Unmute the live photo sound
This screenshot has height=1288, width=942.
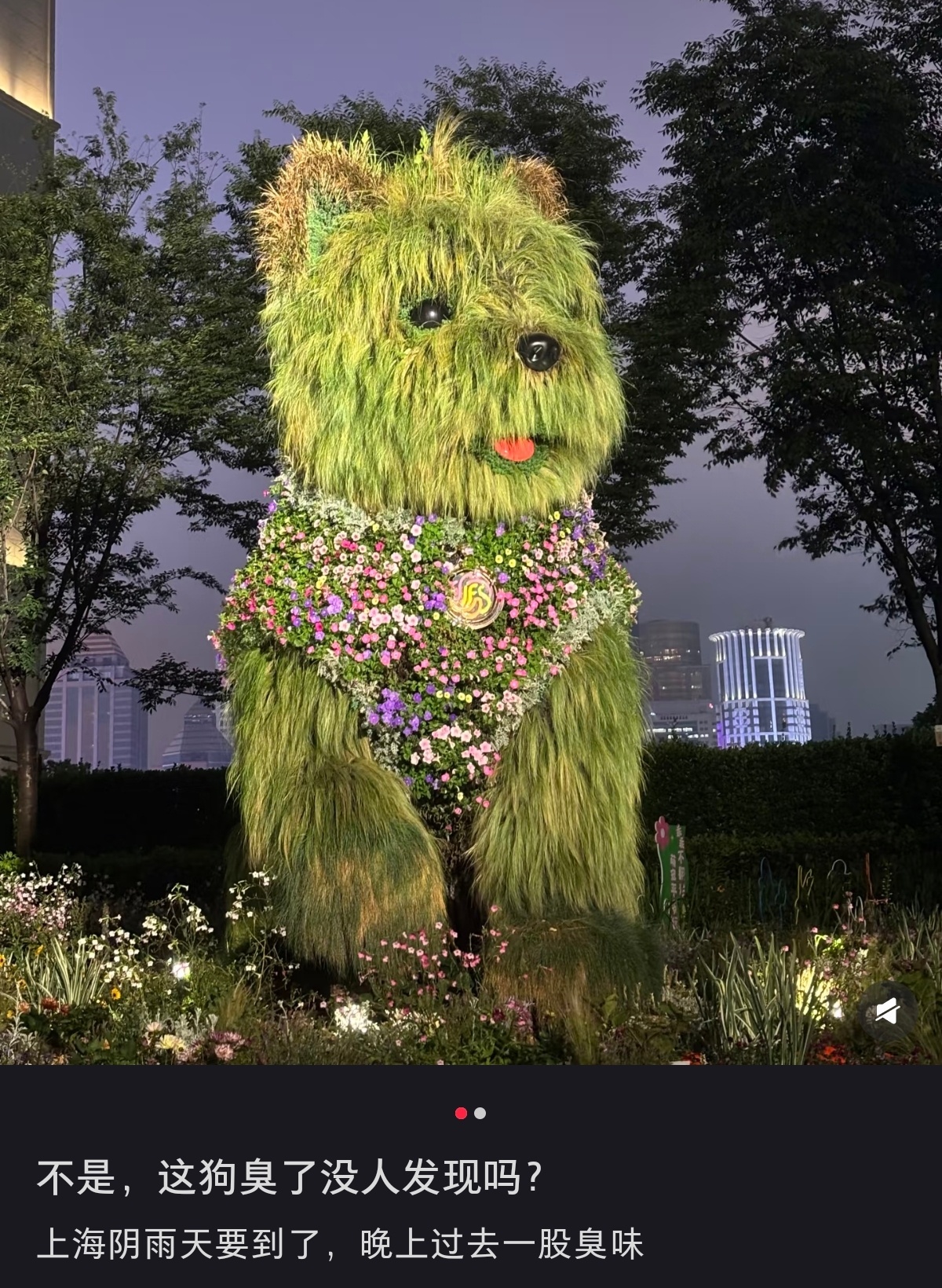tap(887, 1012)
